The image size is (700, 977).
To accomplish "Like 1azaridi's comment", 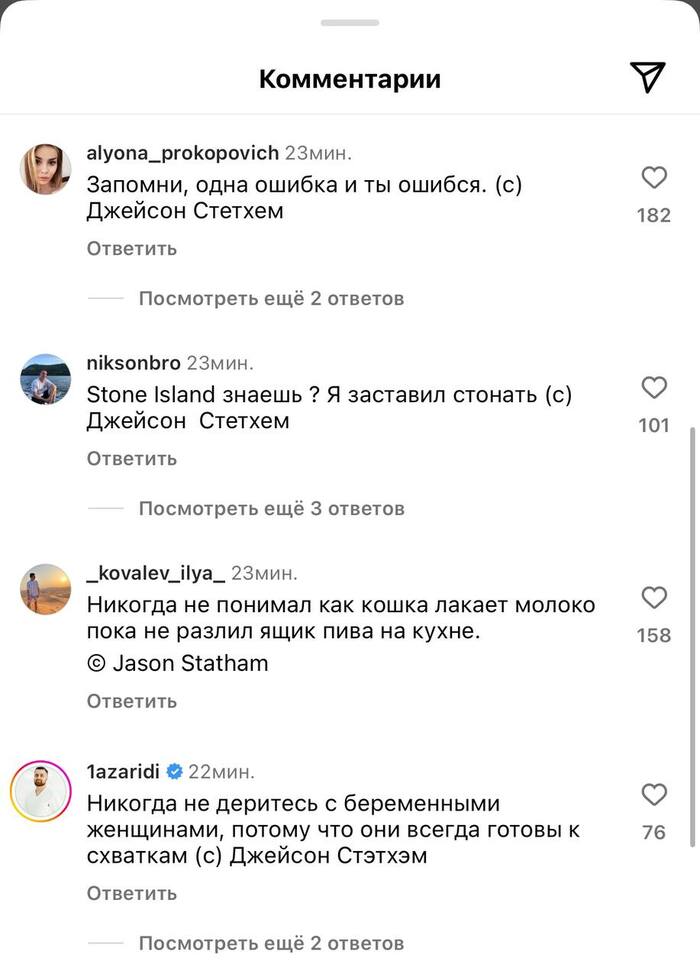I will click(654, 795).
